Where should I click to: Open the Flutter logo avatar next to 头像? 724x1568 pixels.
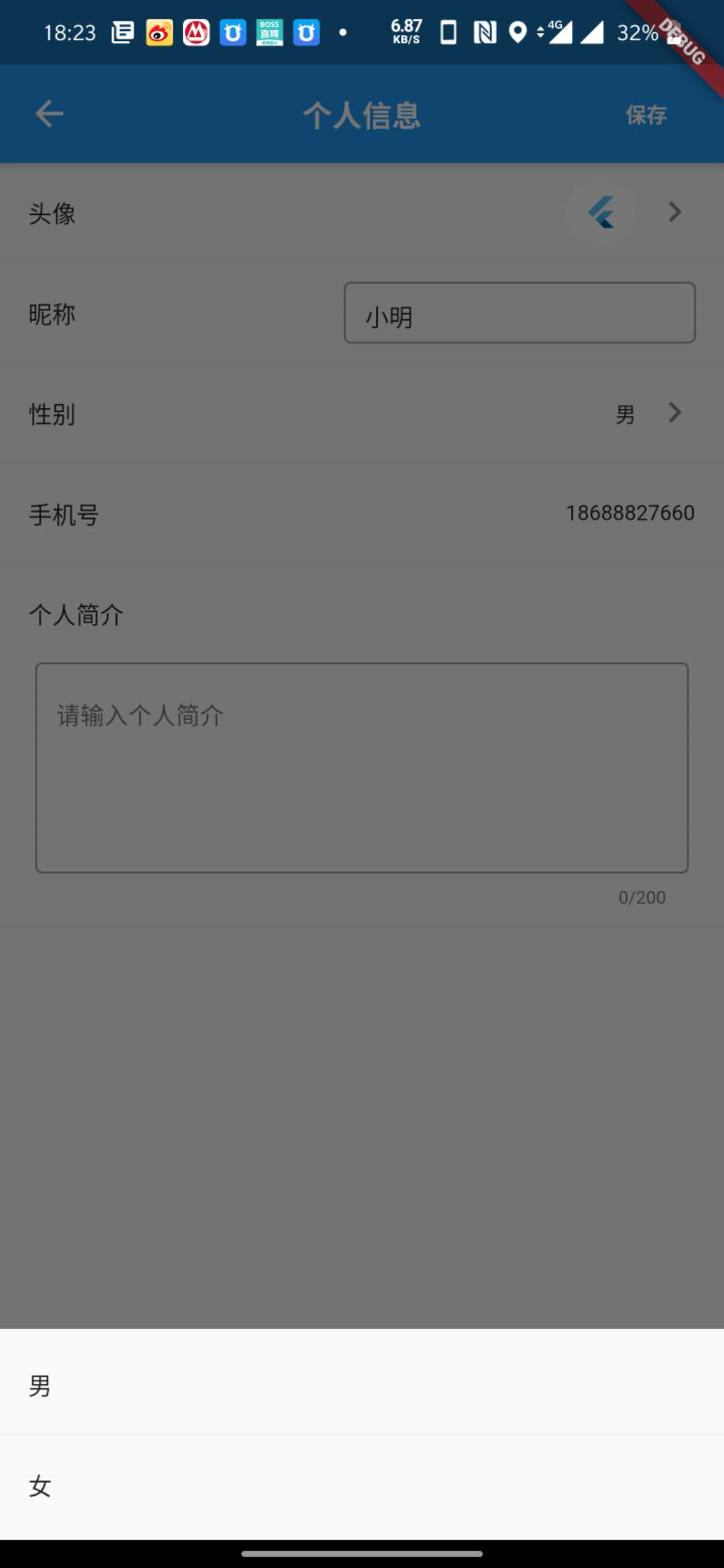tap(601, 212)
